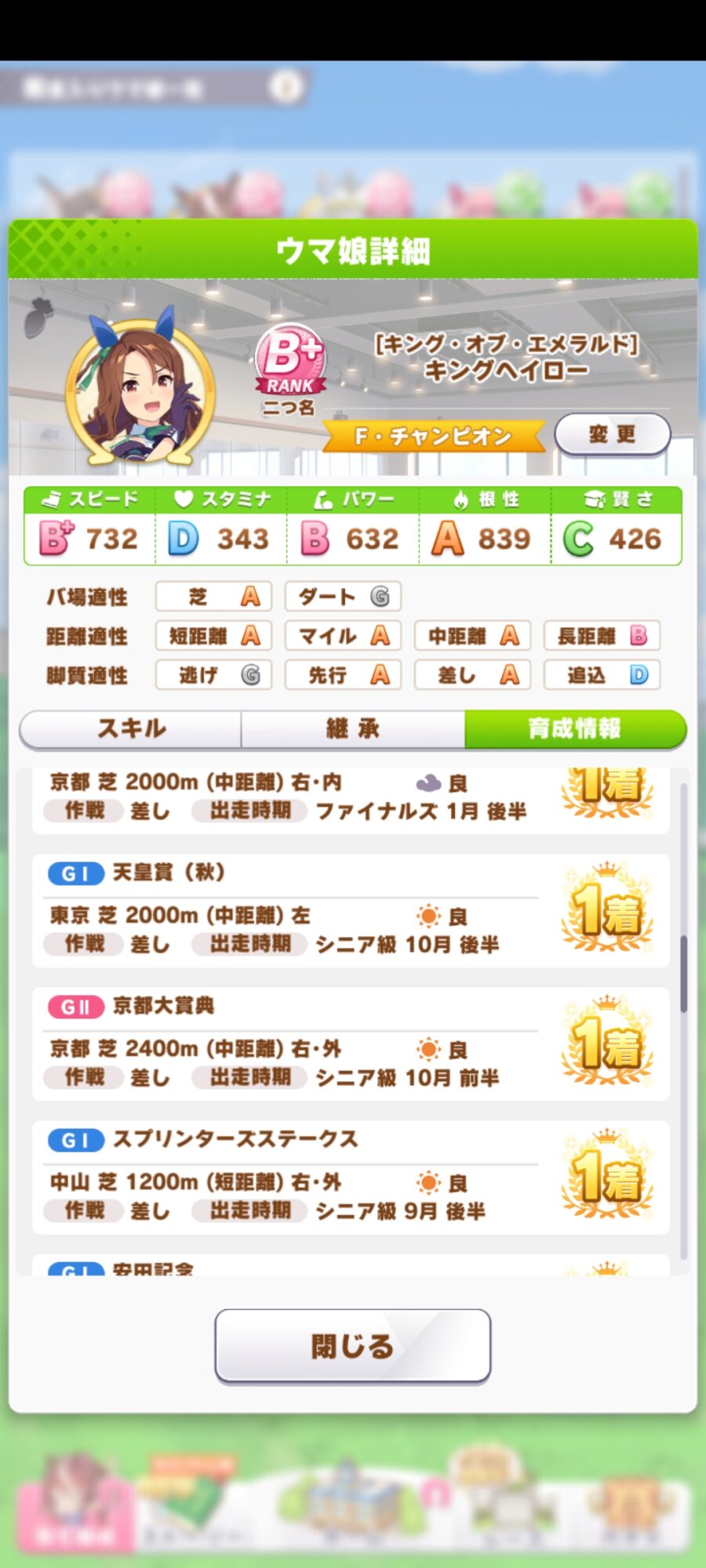Image resolution: width=706 pixels, height=1568 pixels.
Task: Switch to the 継承 tab
Action: pos(353,728)
